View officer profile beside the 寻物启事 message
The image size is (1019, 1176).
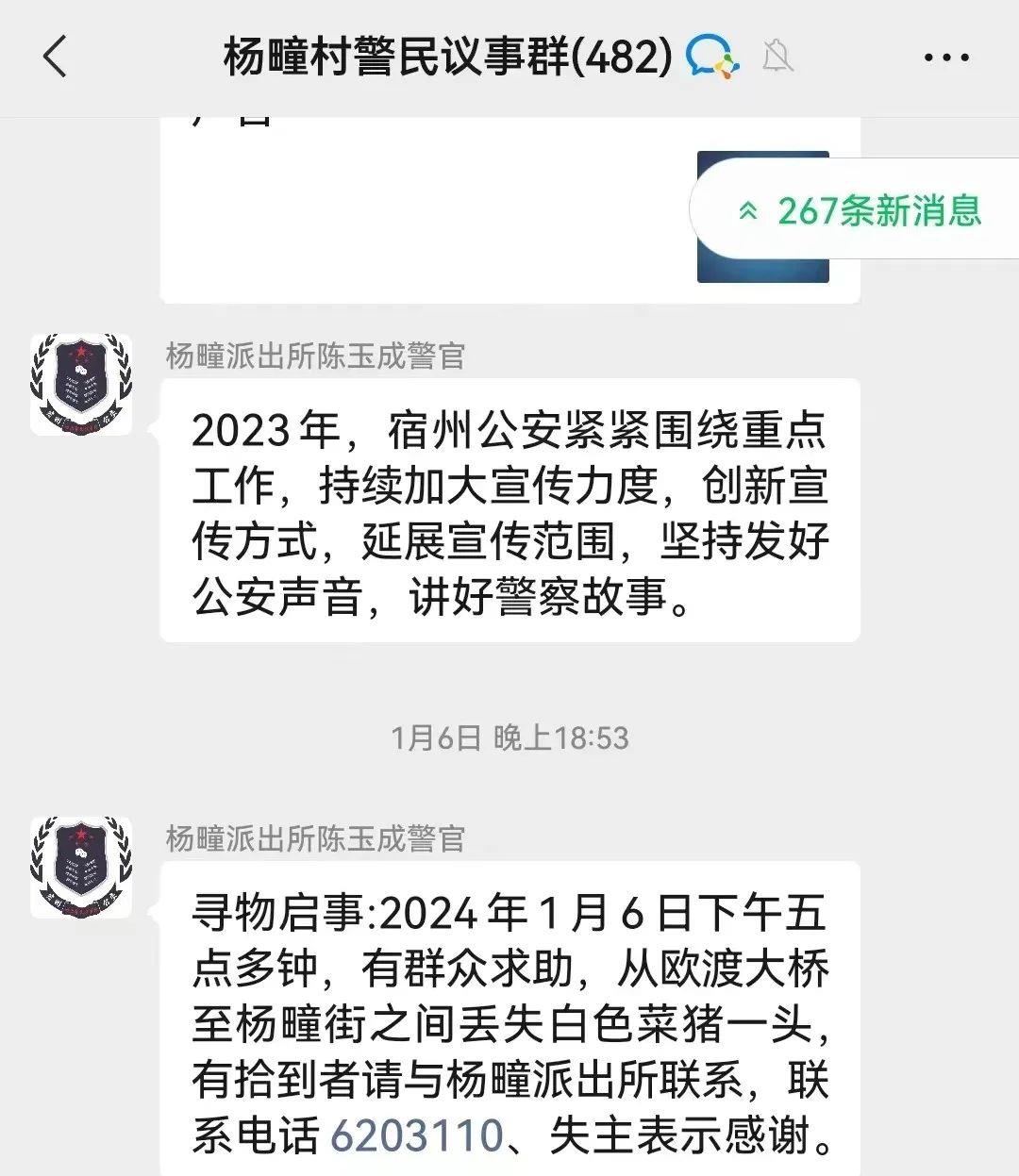(x=81, y=867)
